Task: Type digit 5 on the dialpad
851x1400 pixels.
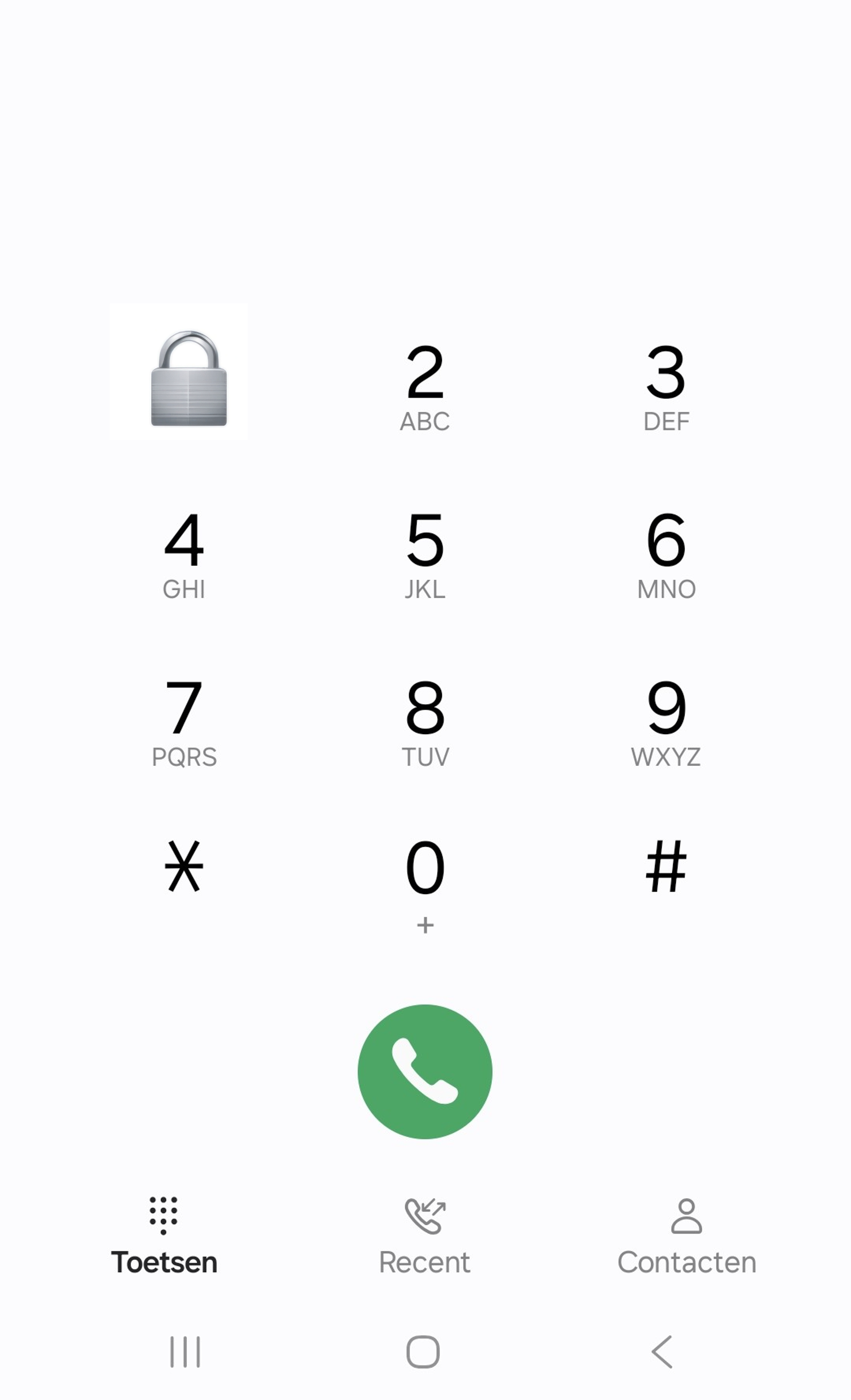Action: [x=424, y=554]
